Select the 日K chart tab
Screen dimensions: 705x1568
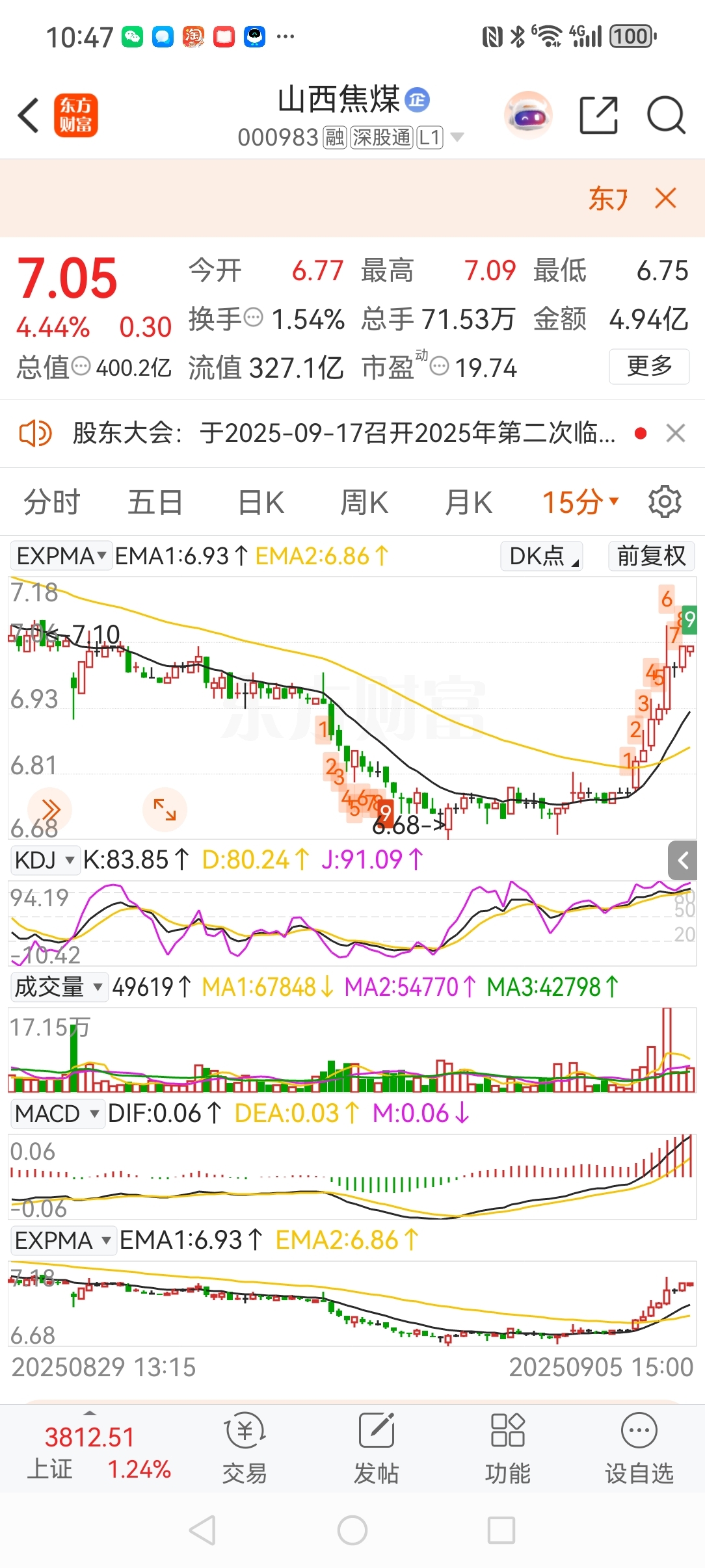click(260, 502)
